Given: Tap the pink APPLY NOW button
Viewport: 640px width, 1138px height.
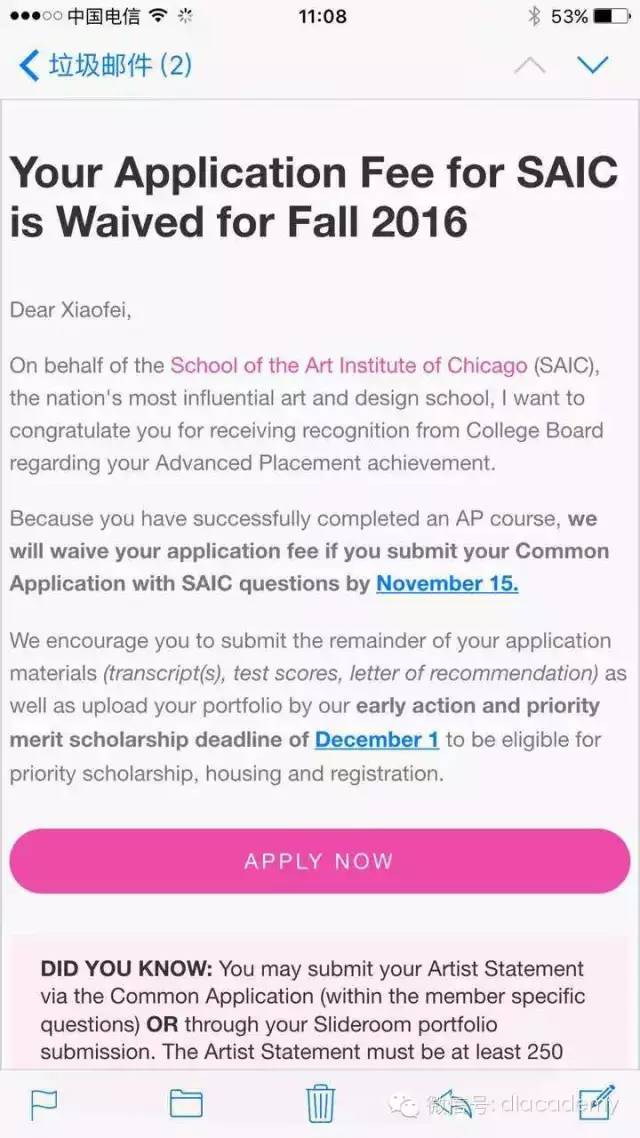Looking at the screenshot, I should pyautogui.click(x=319, y=861).
